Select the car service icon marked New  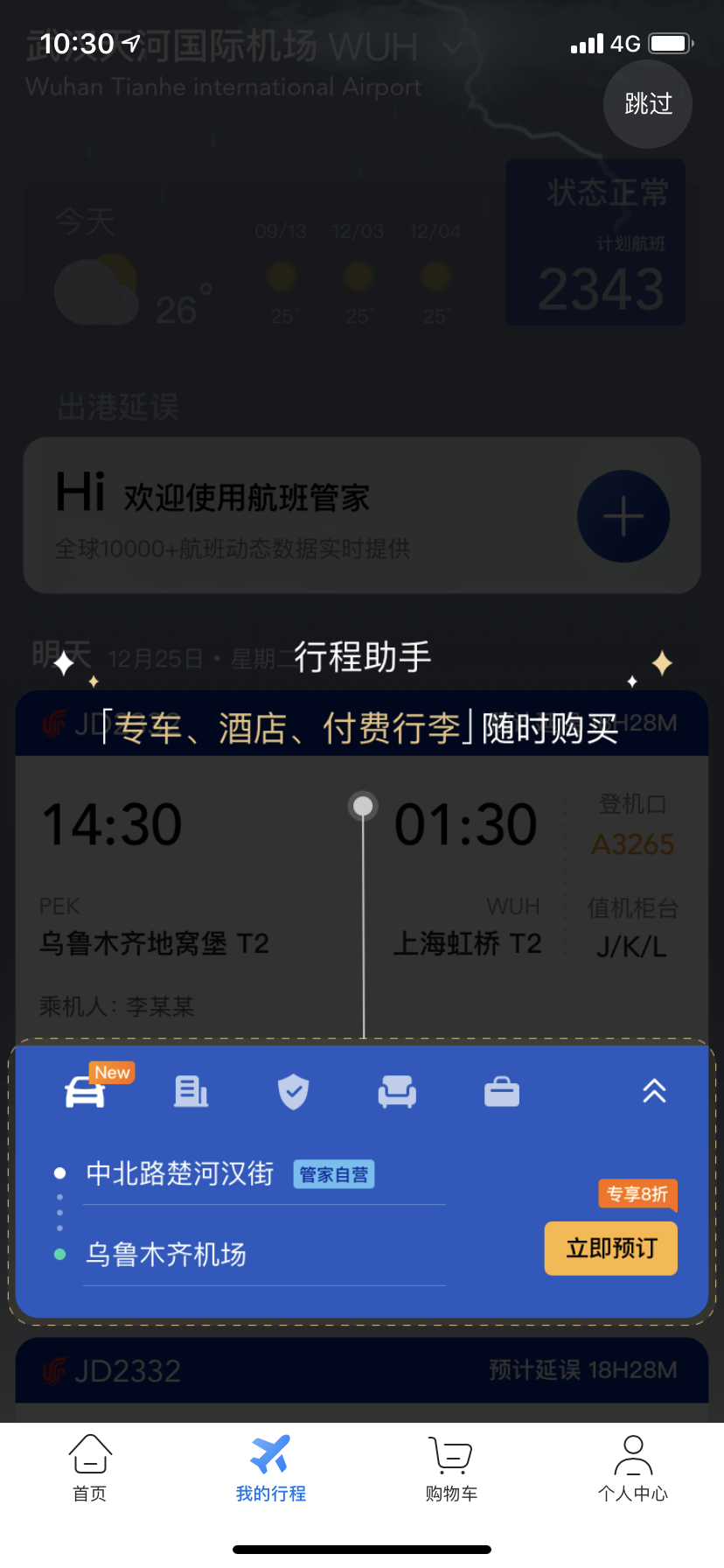point(86,1092)
